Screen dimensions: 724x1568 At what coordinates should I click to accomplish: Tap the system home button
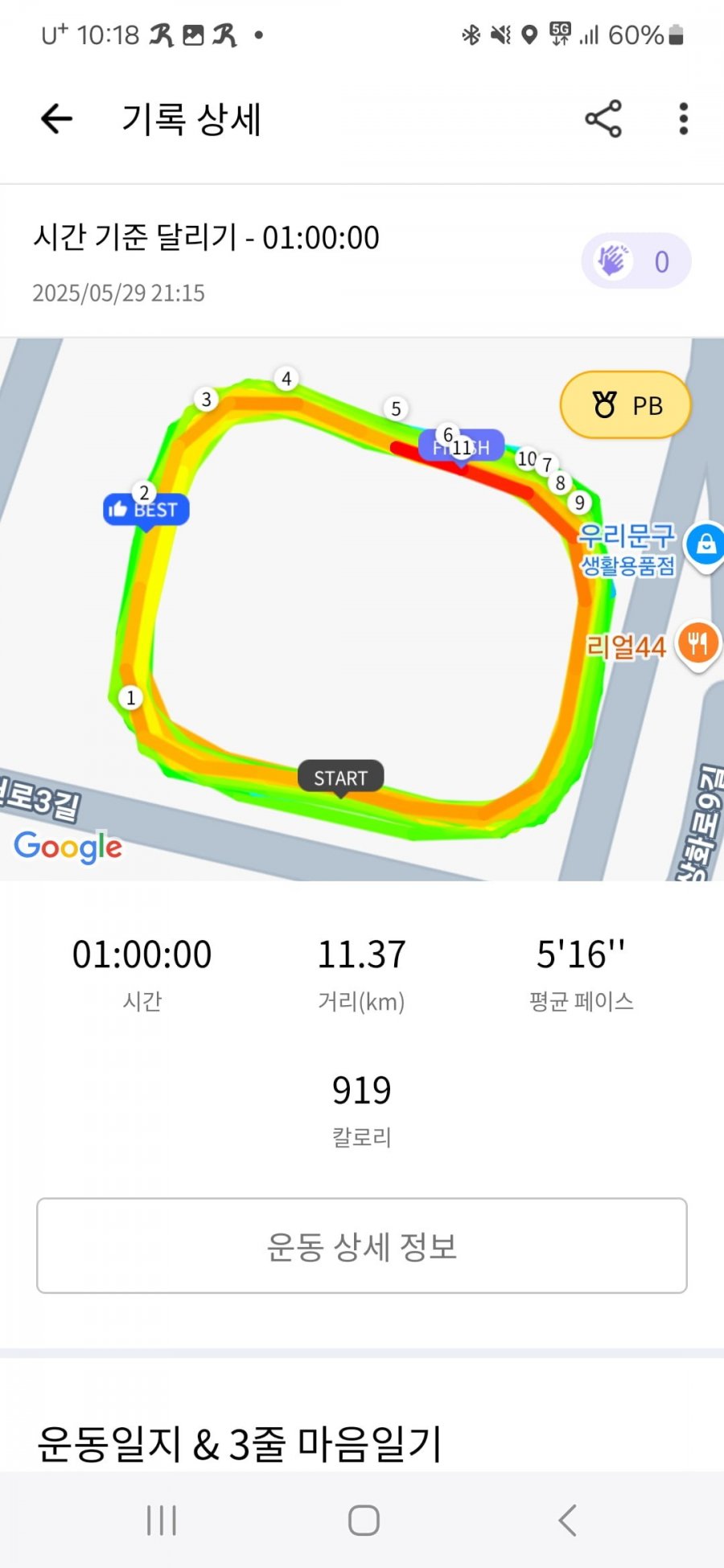pyautogui.click(x=364, y=1520)
